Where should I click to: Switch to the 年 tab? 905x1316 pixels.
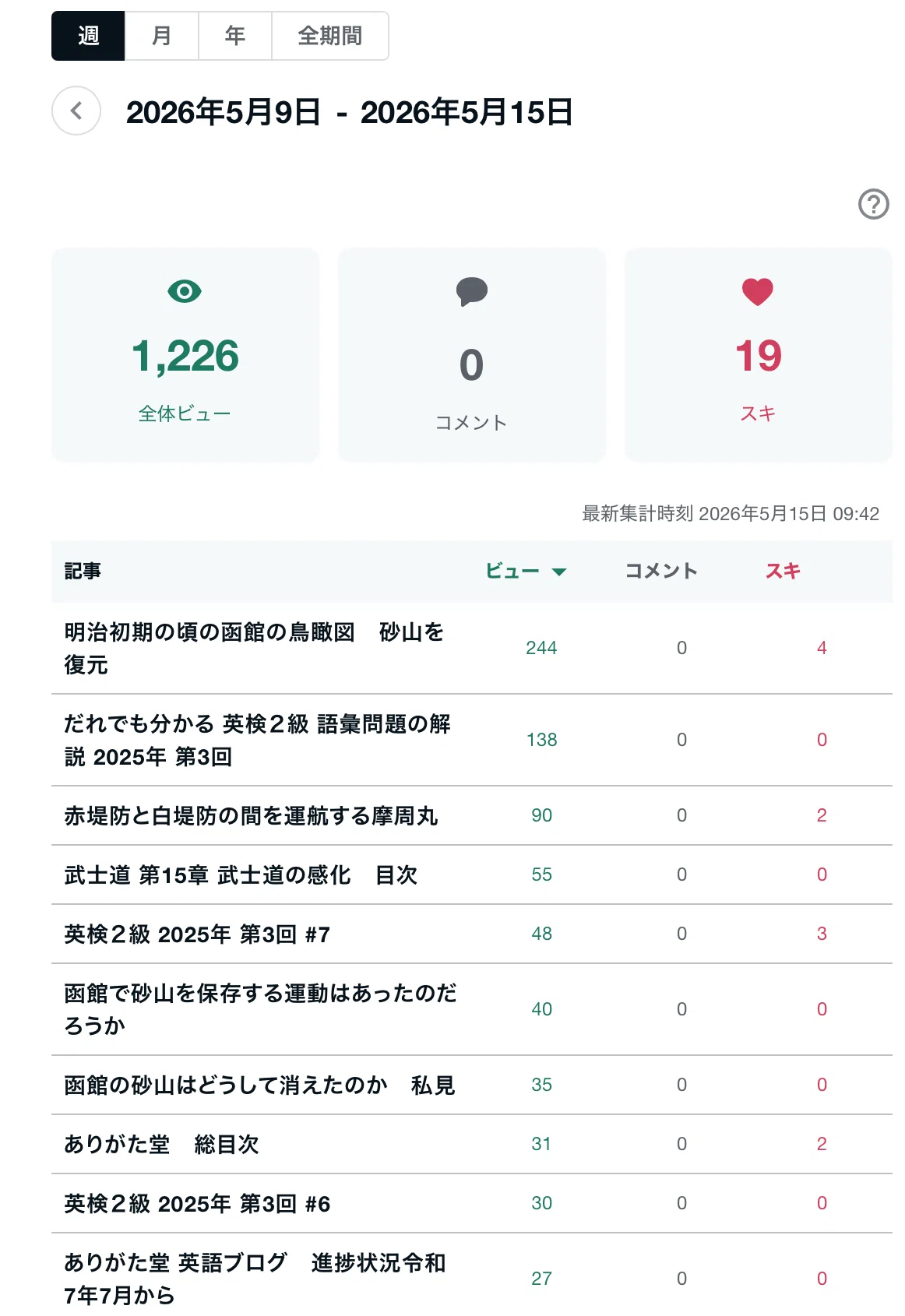235,36
